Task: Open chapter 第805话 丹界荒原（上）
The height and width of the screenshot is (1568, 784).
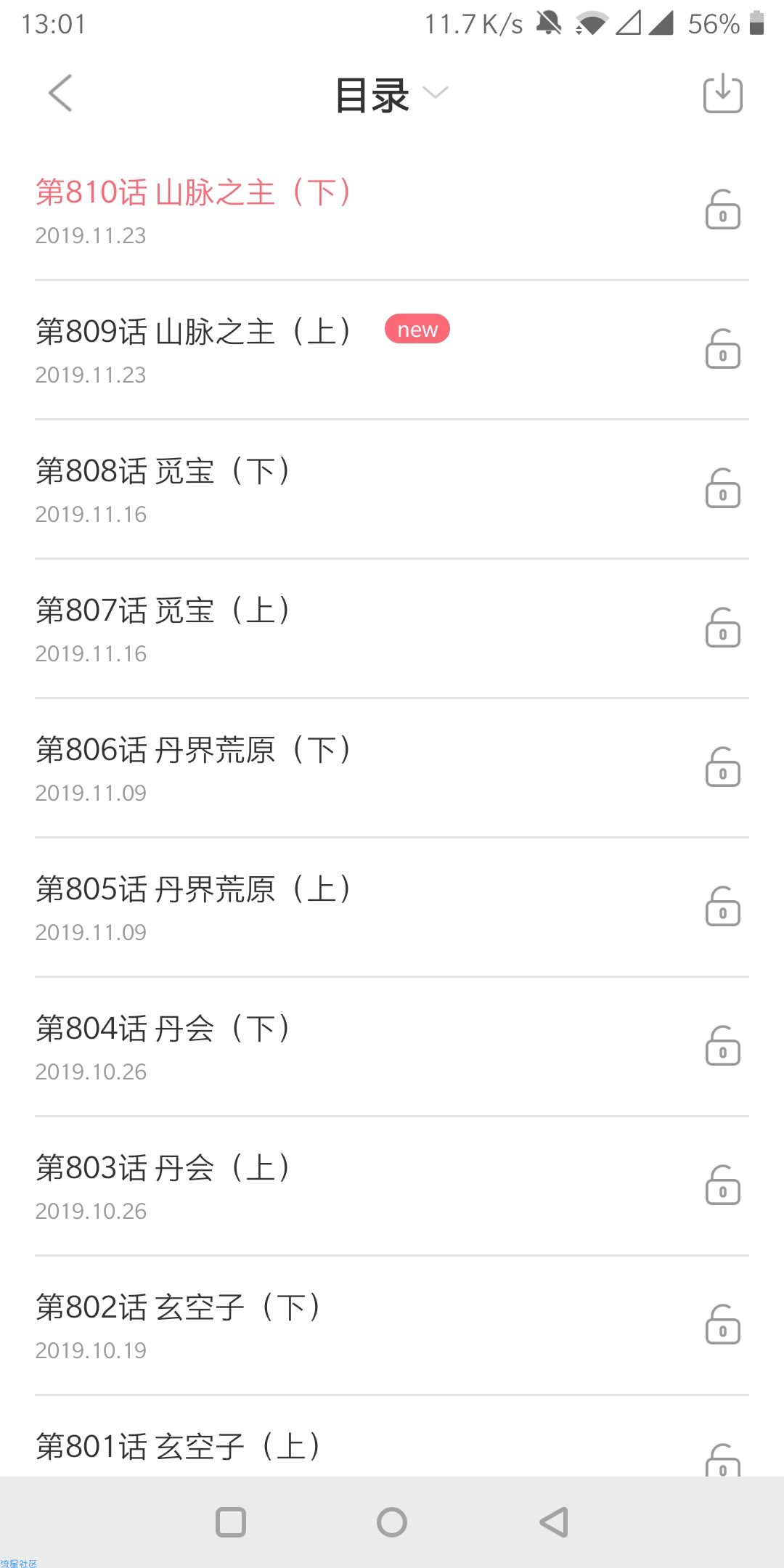Action: pyautogui.click(x=392, y=907)
